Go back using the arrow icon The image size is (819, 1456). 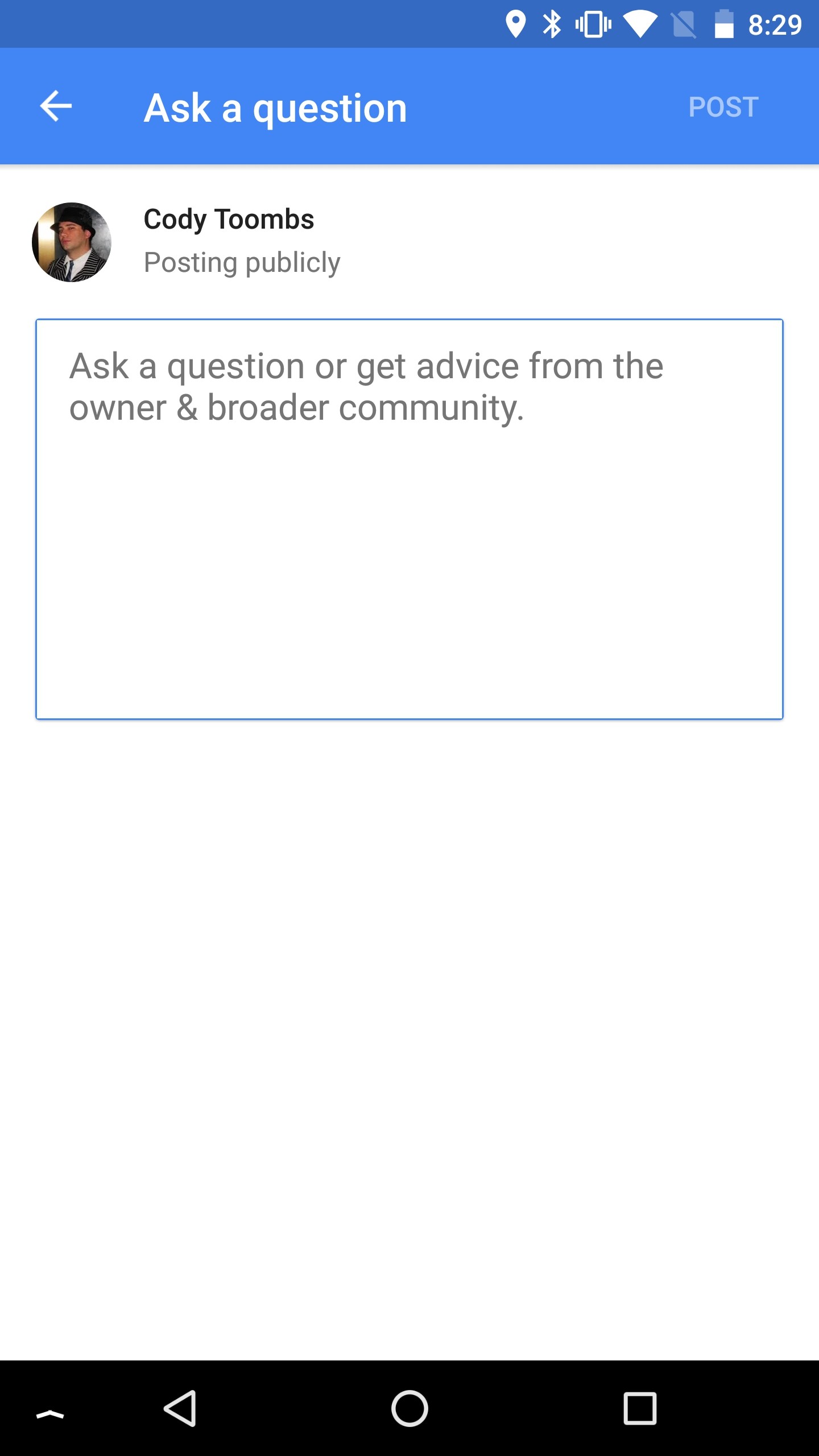56,106
